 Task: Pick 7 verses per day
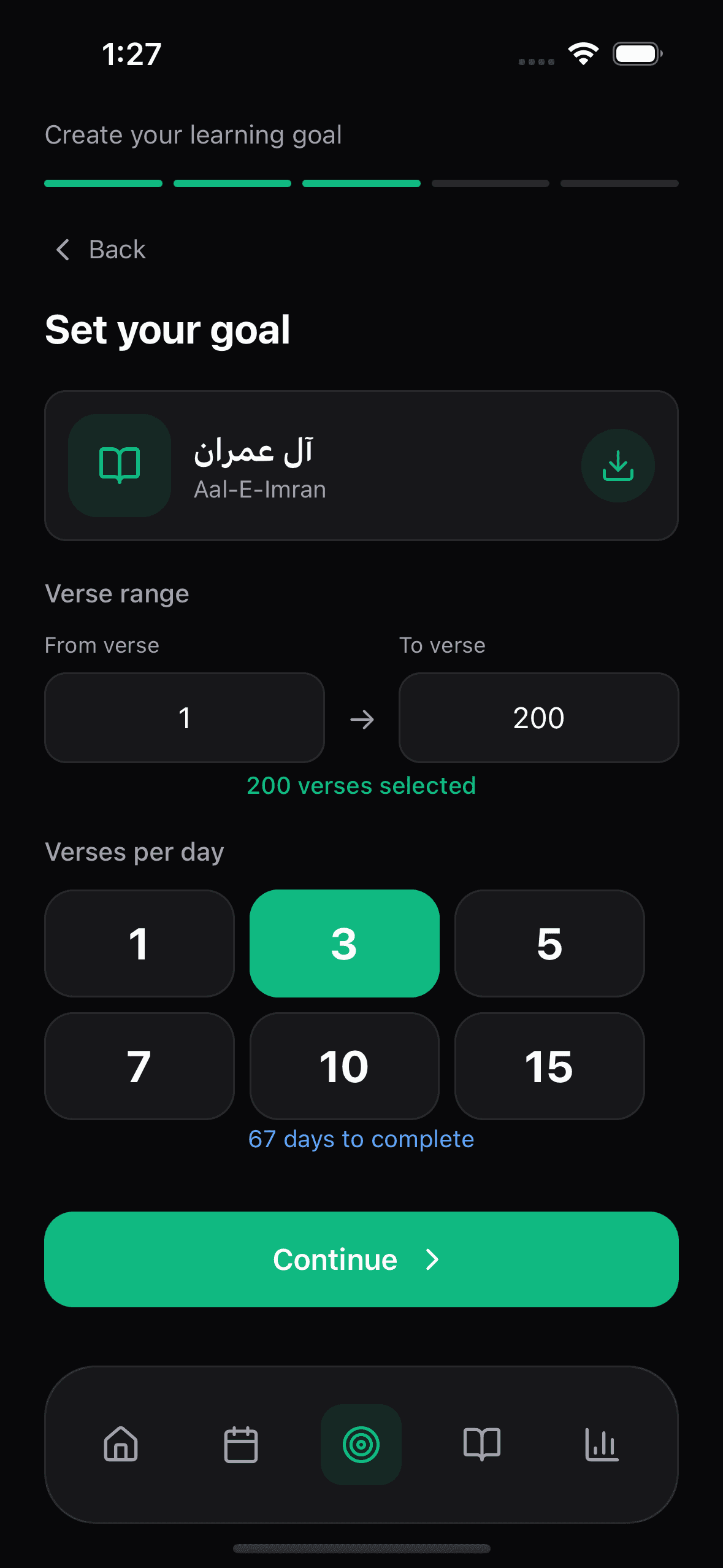(x=139, y=1066)
